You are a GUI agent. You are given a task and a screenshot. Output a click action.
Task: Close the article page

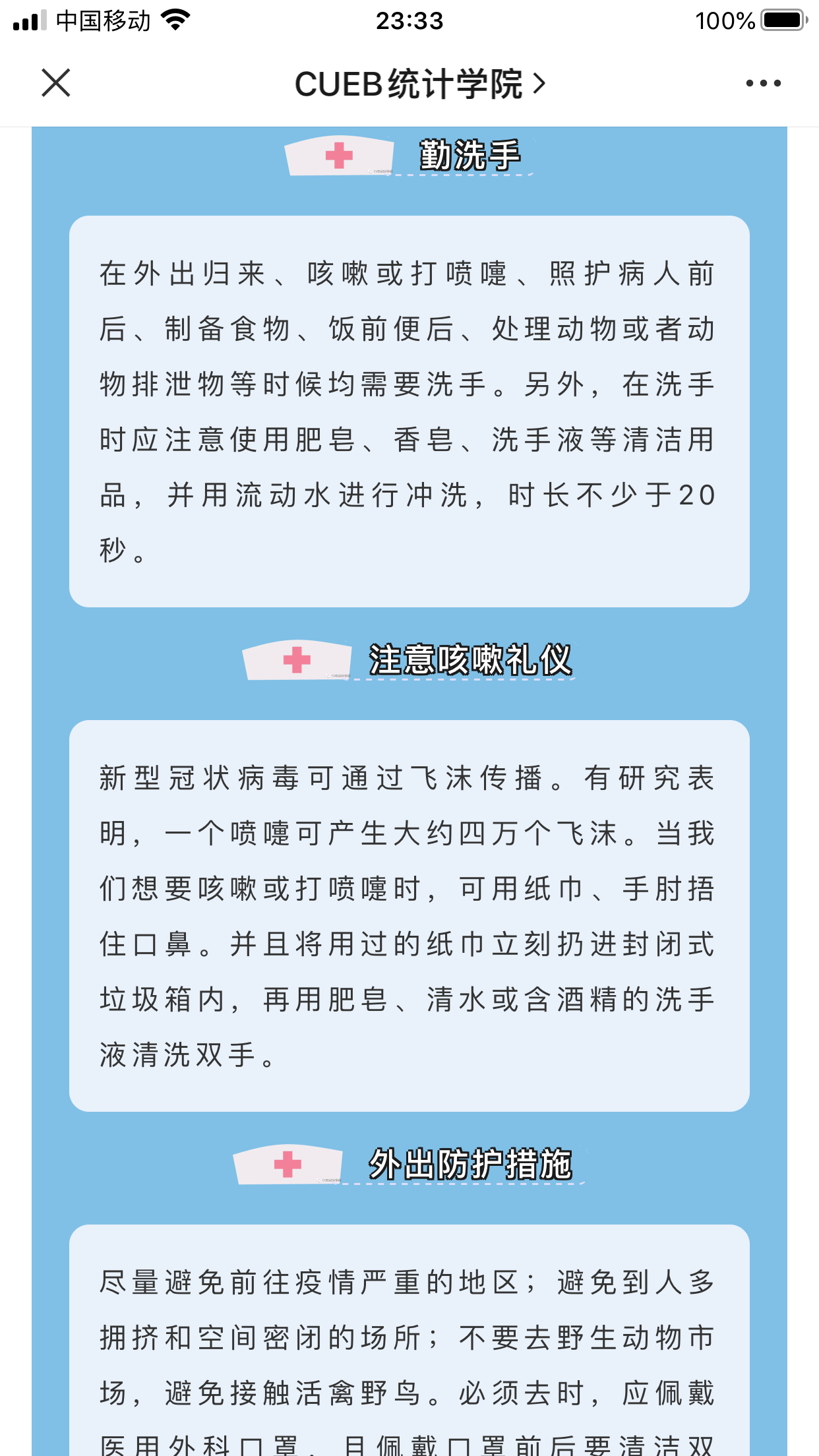[56, 83]
